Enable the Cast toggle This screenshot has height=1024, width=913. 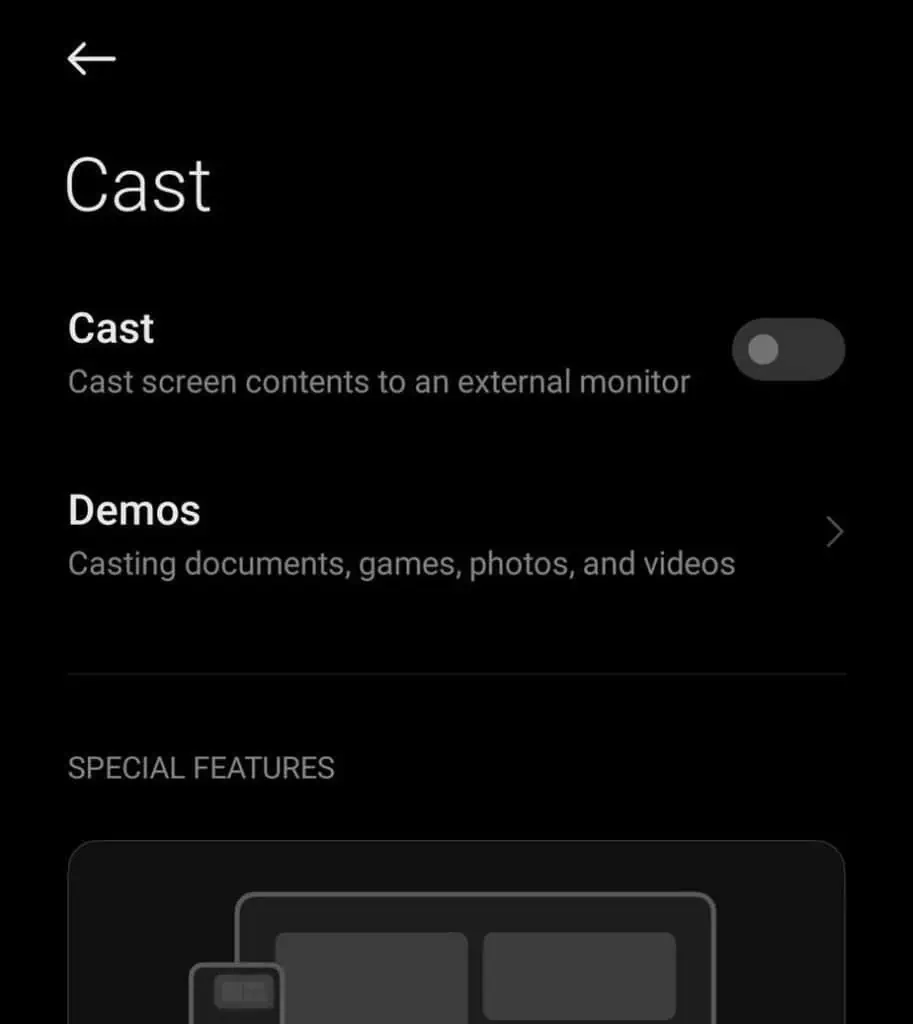click(788, 349)
